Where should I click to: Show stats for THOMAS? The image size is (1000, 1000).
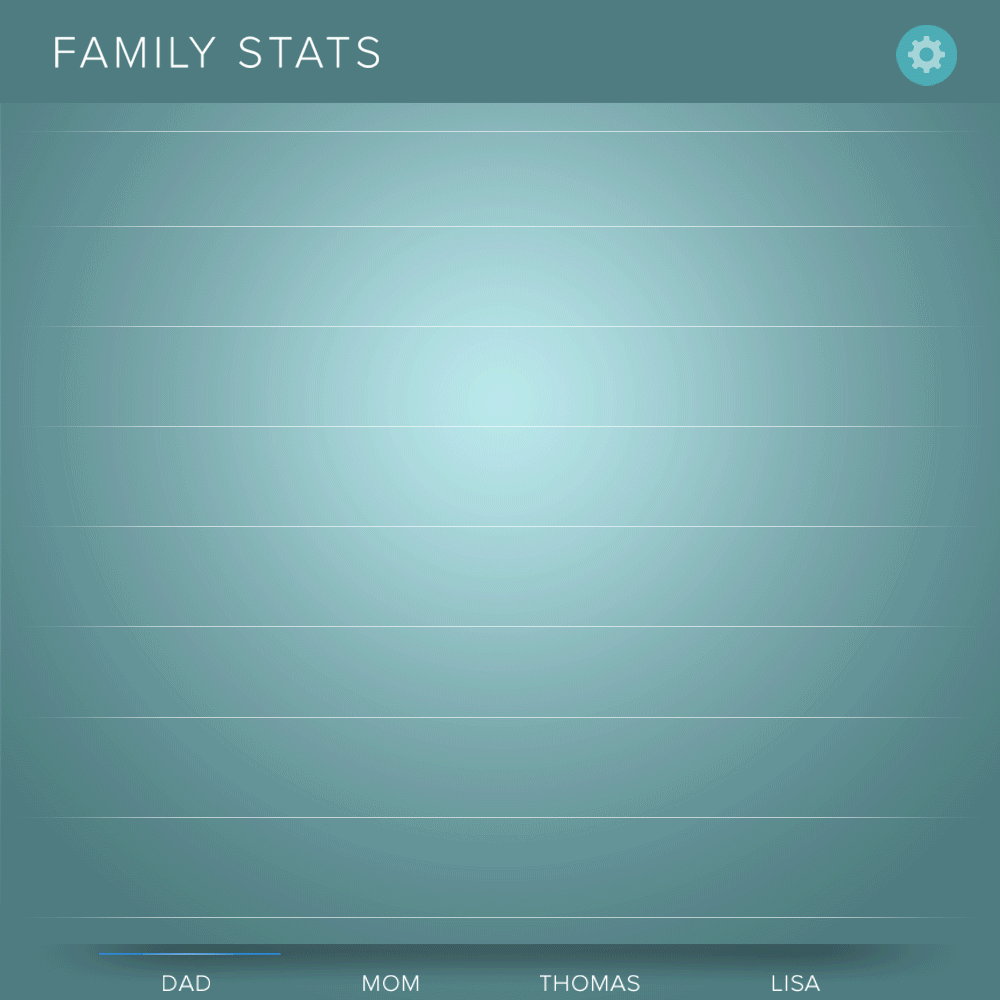tap(589, 983)
